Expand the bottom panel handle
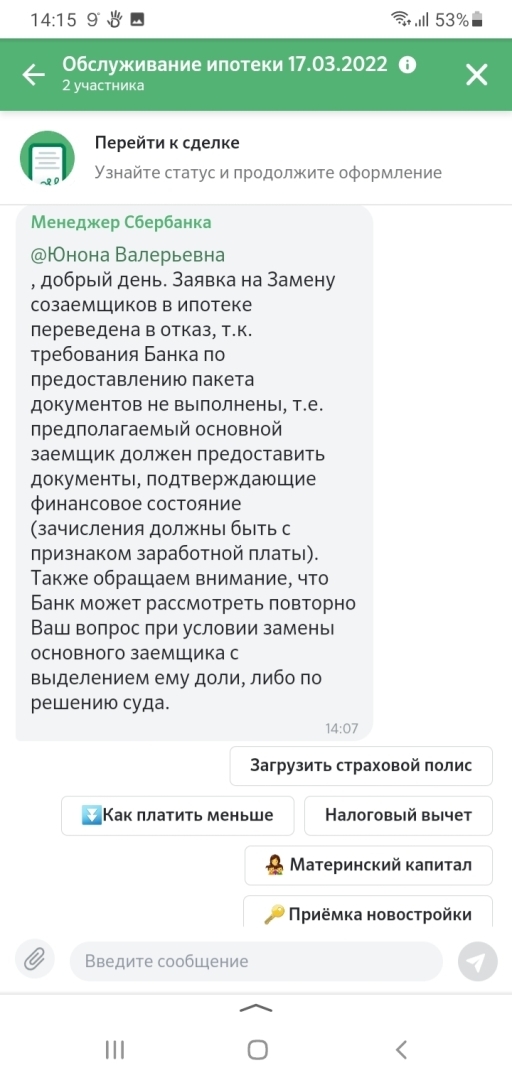 coord(256,1008)
